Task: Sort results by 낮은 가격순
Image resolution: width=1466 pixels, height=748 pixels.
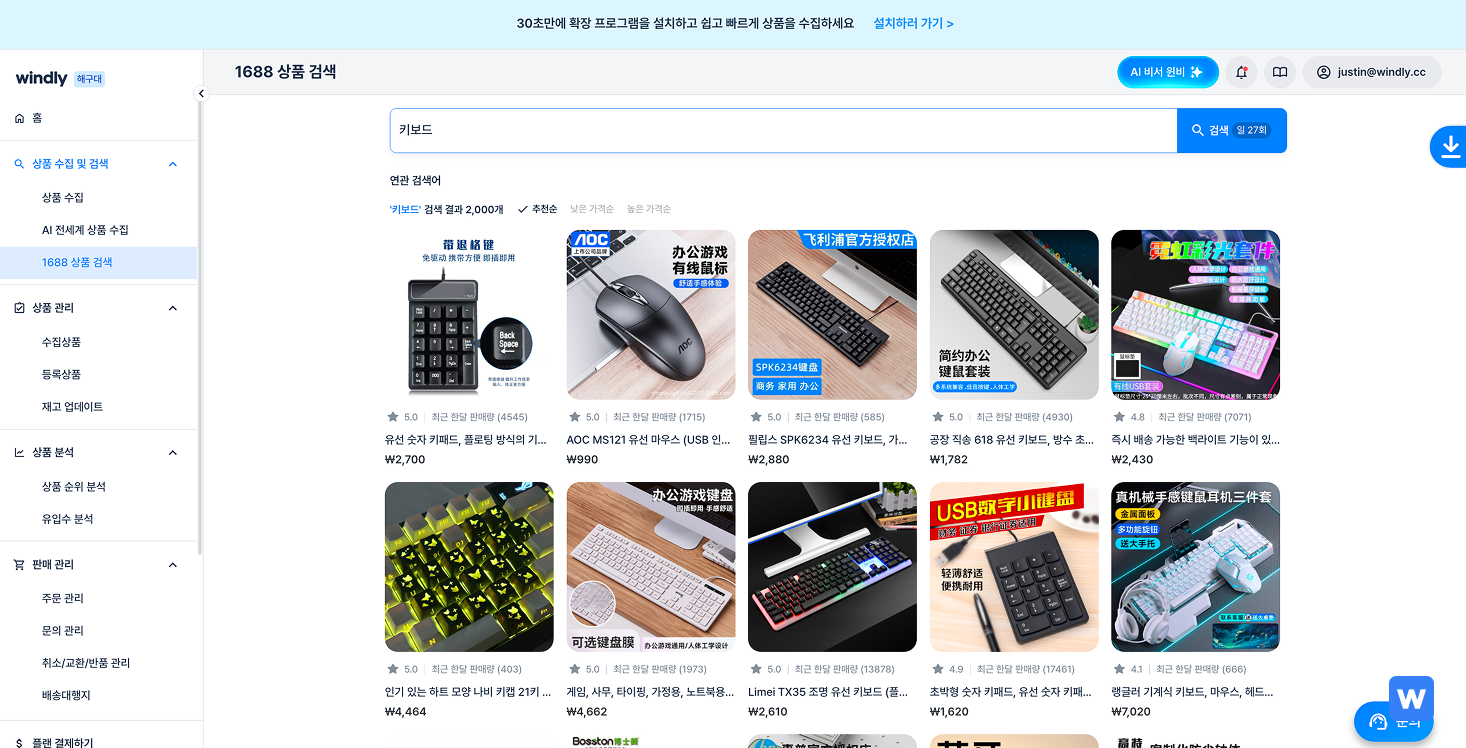Action: tap(592, 209)
